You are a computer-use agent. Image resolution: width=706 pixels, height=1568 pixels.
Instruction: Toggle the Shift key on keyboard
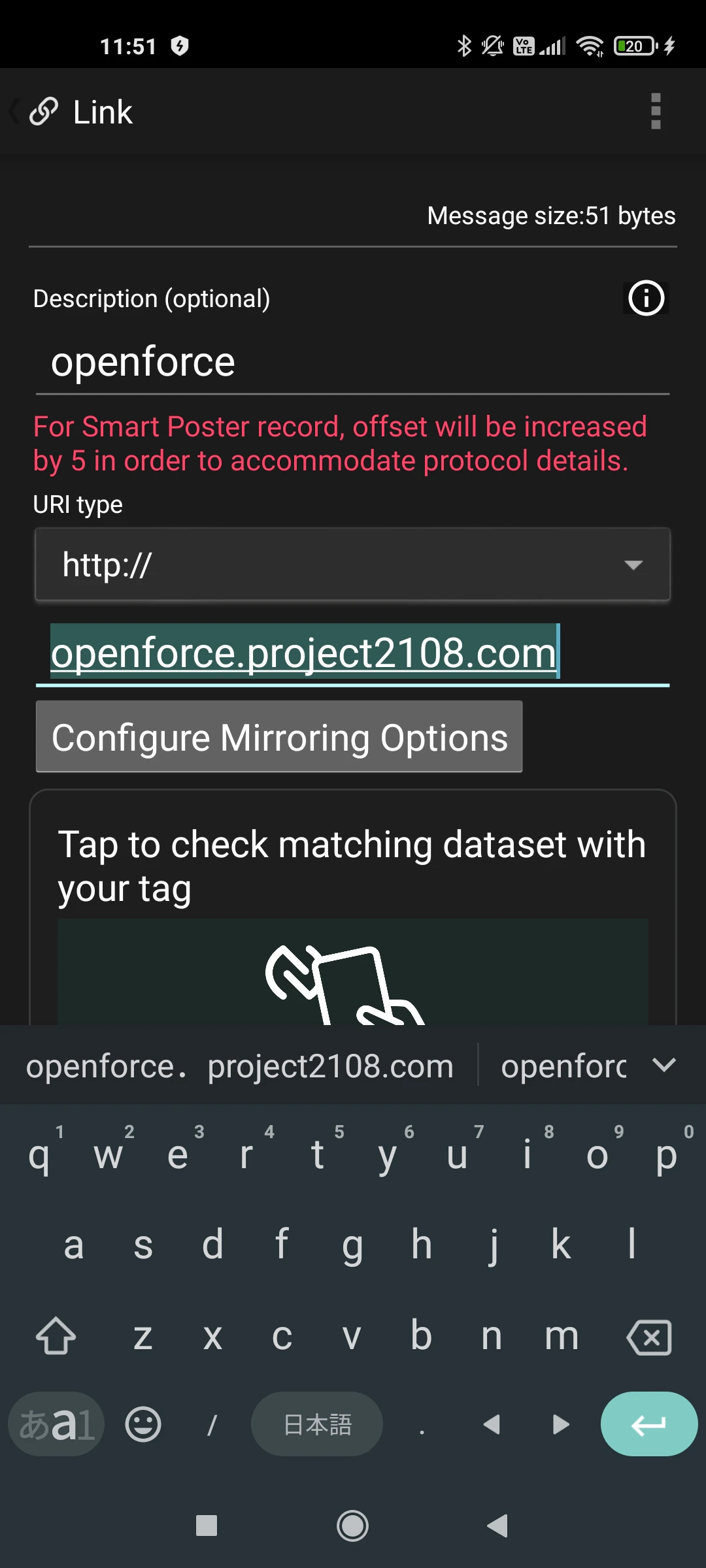click(x=56, y=1336)
